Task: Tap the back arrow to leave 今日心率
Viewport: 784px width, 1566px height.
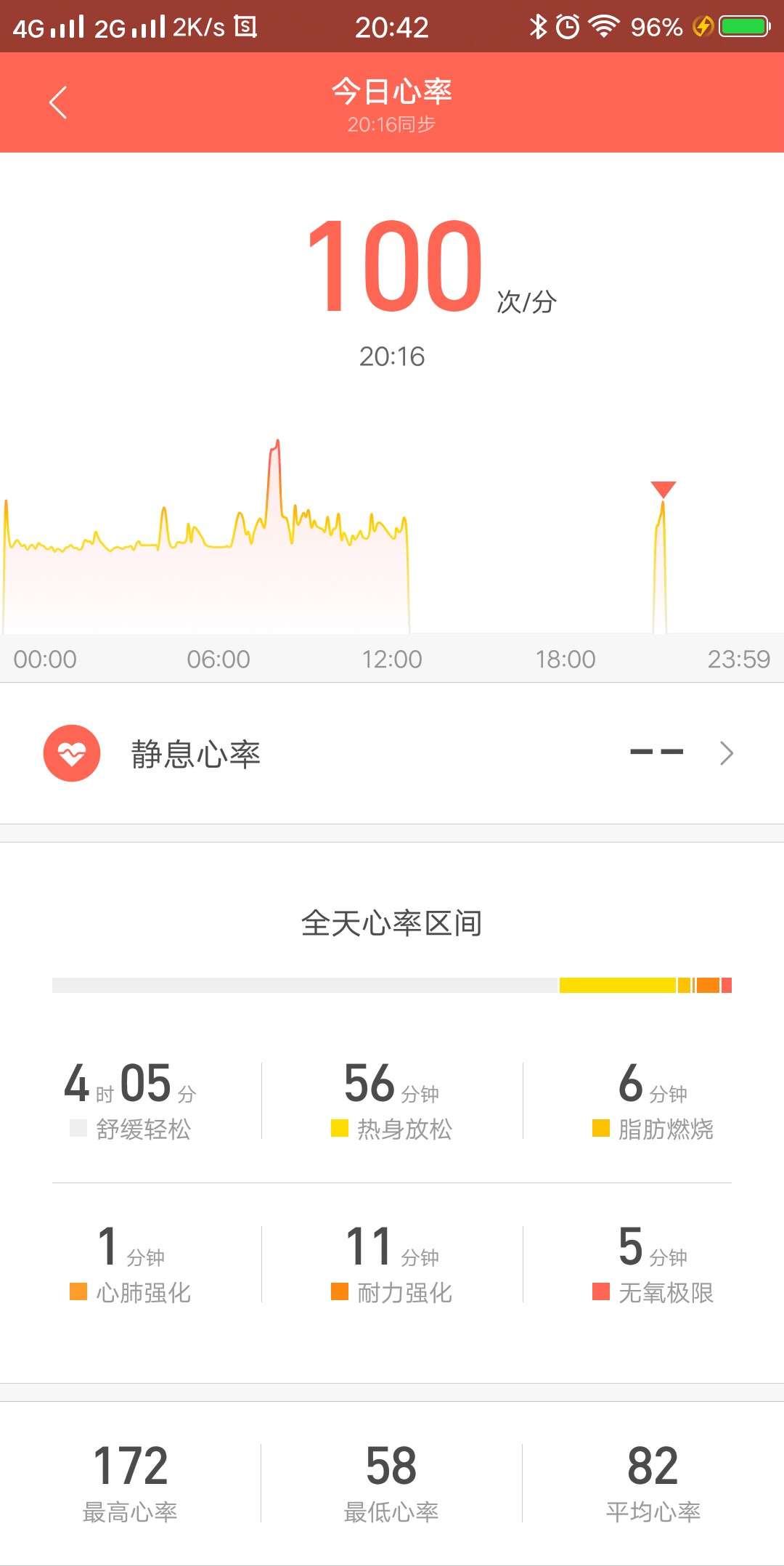Action: click(x=58, y=102)
